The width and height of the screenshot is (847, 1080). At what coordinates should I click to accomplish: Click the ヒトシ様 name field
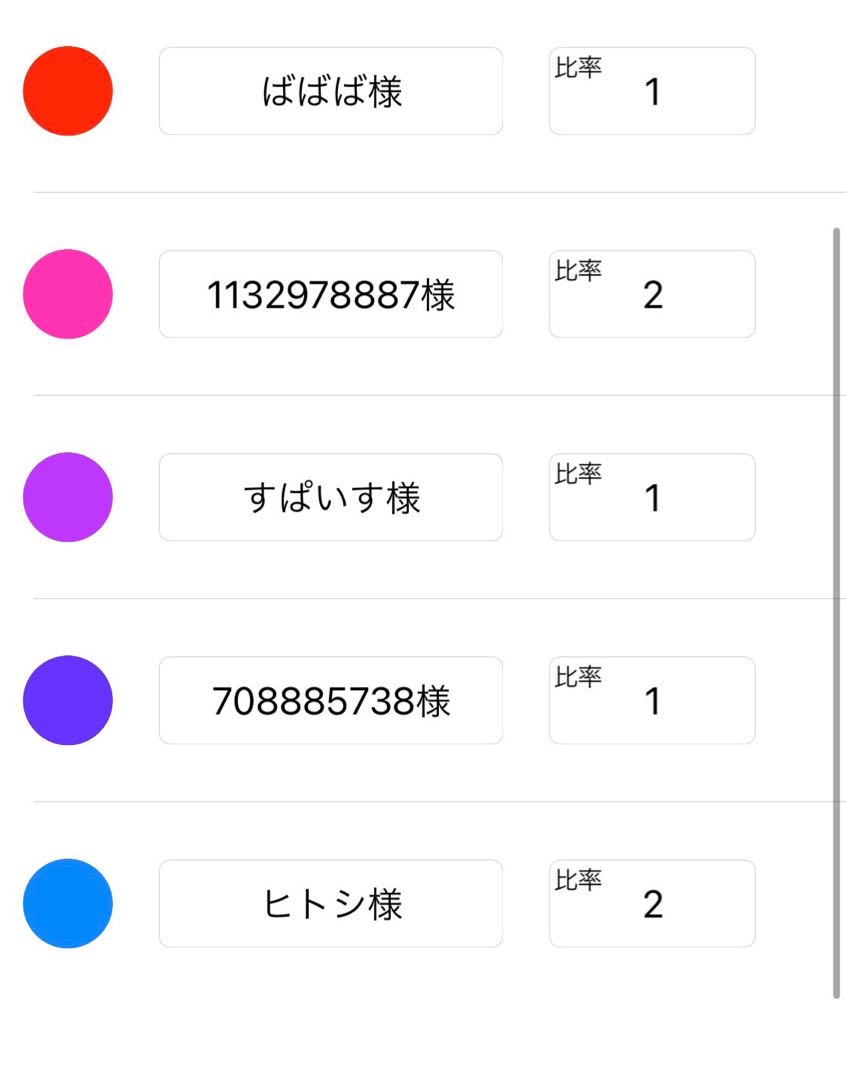pyautogui.click(x=330, y=903)
